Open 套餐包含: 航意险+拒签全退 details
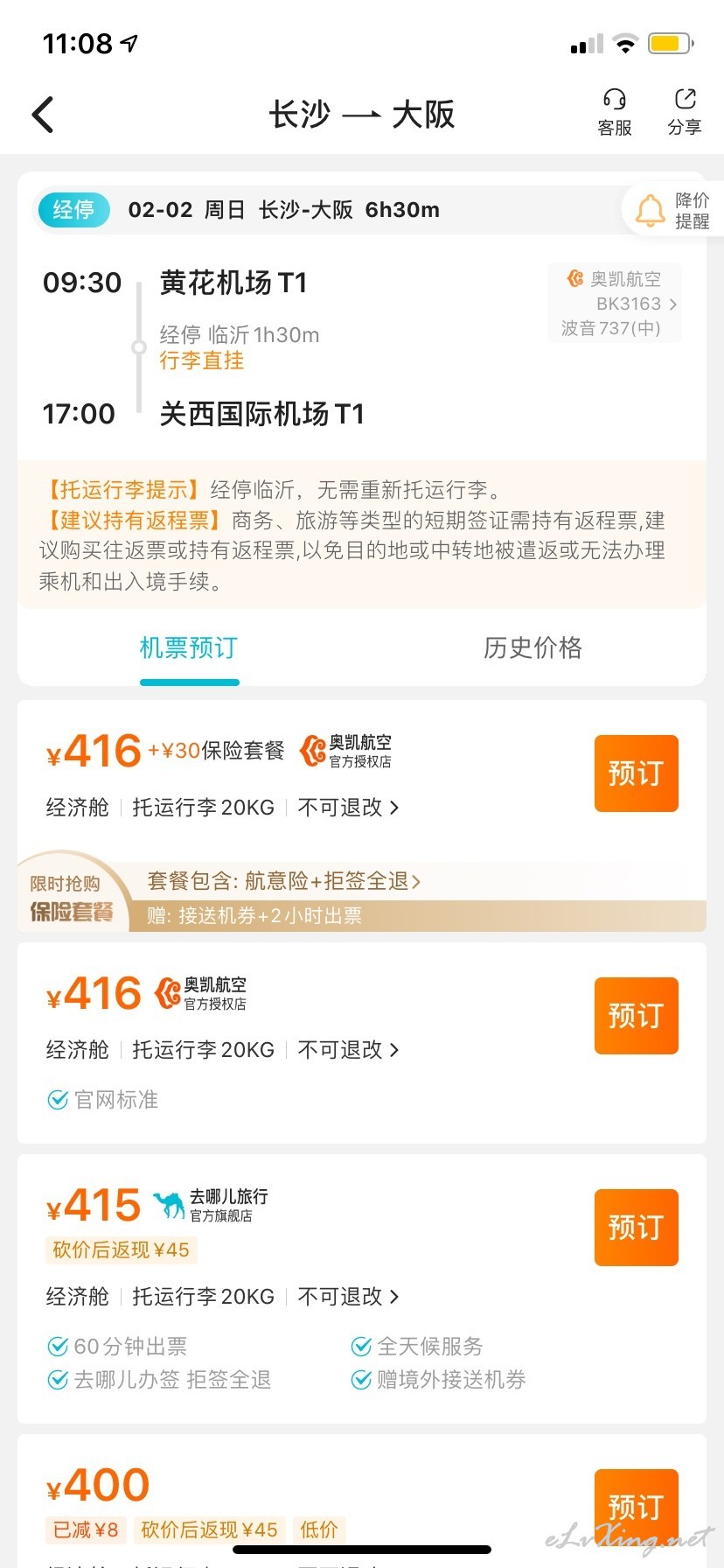724x1568 pixels. [284, 881]
